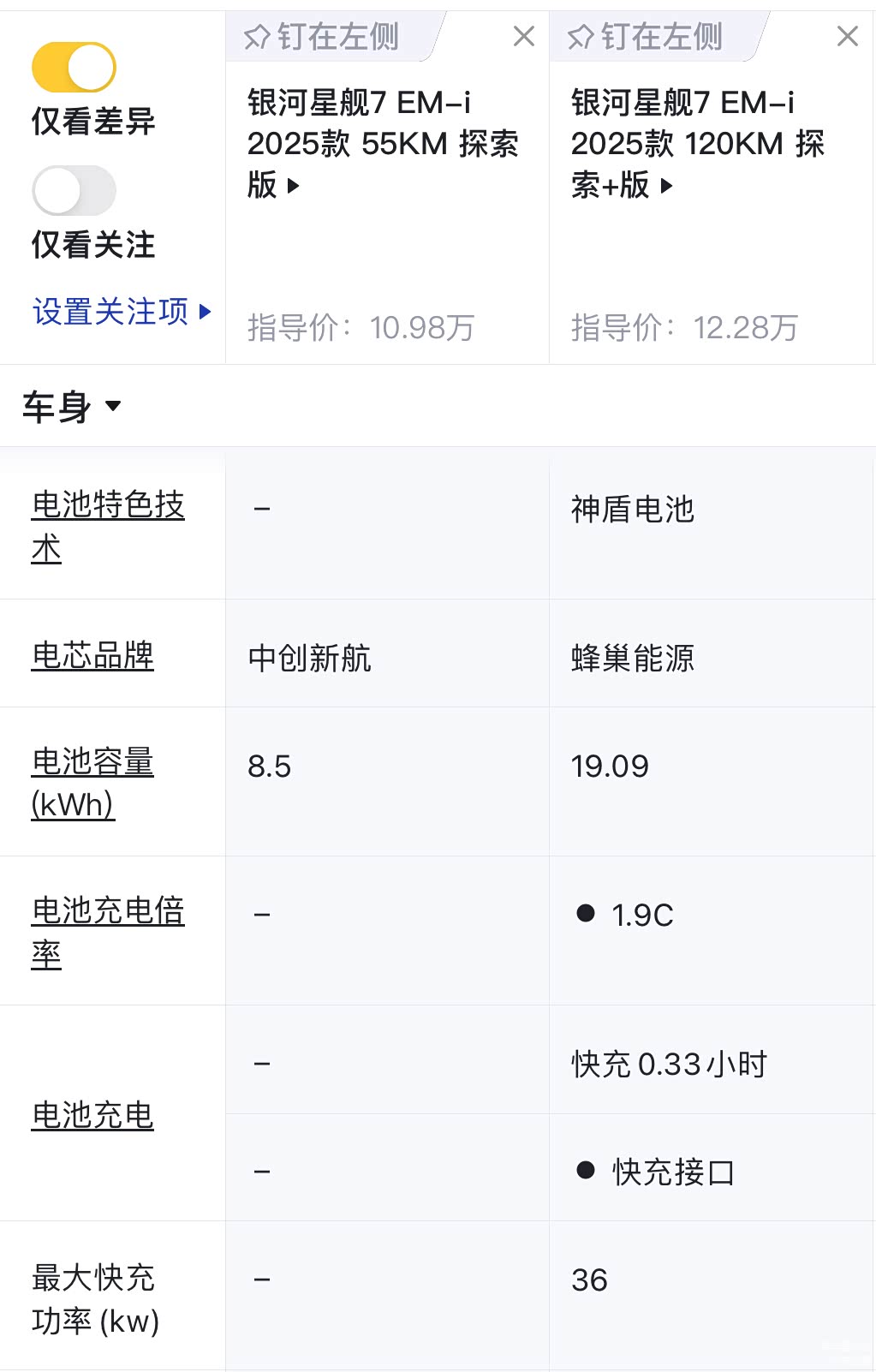Viewport: 876px width, 1372px height.
Task: Expand the 车身 section dropdown
Action: pyautogui.click(x=72, y=406)
